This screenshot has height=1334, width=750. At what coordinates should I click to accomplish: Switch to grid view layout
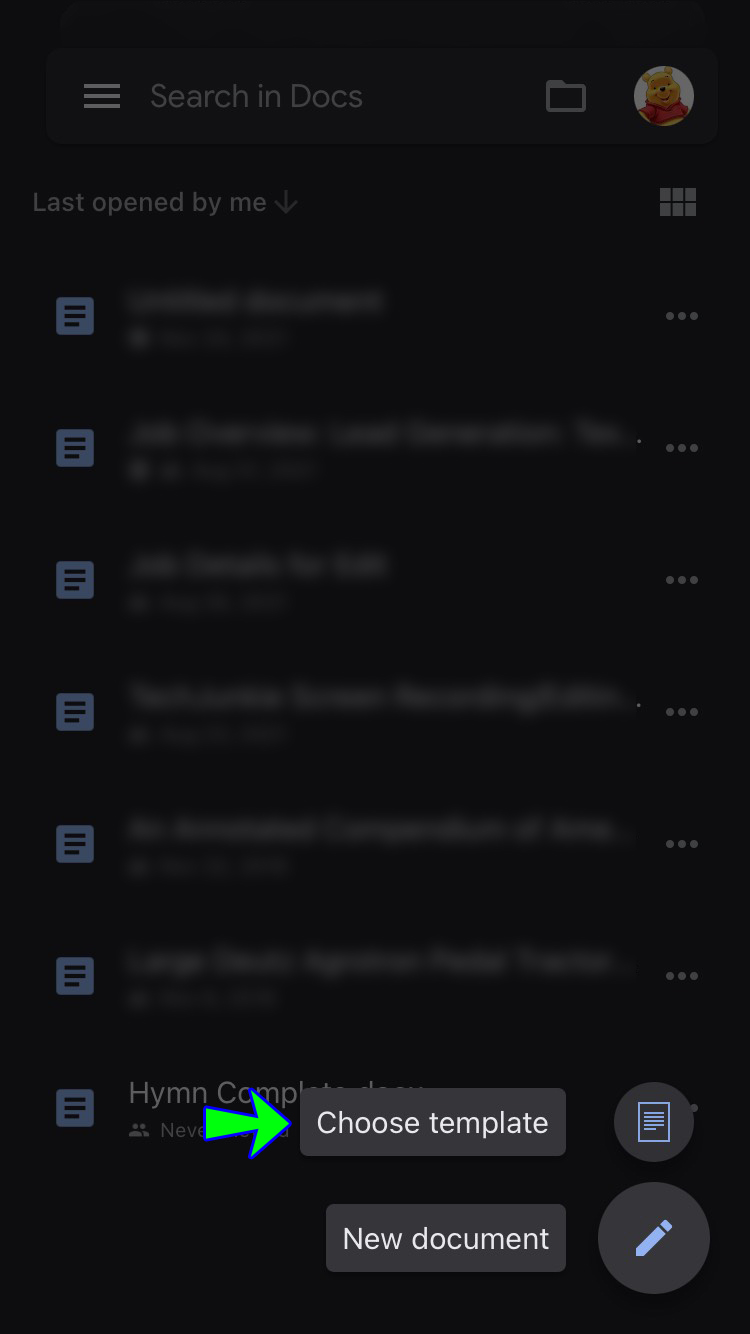(x=678, y=202)
